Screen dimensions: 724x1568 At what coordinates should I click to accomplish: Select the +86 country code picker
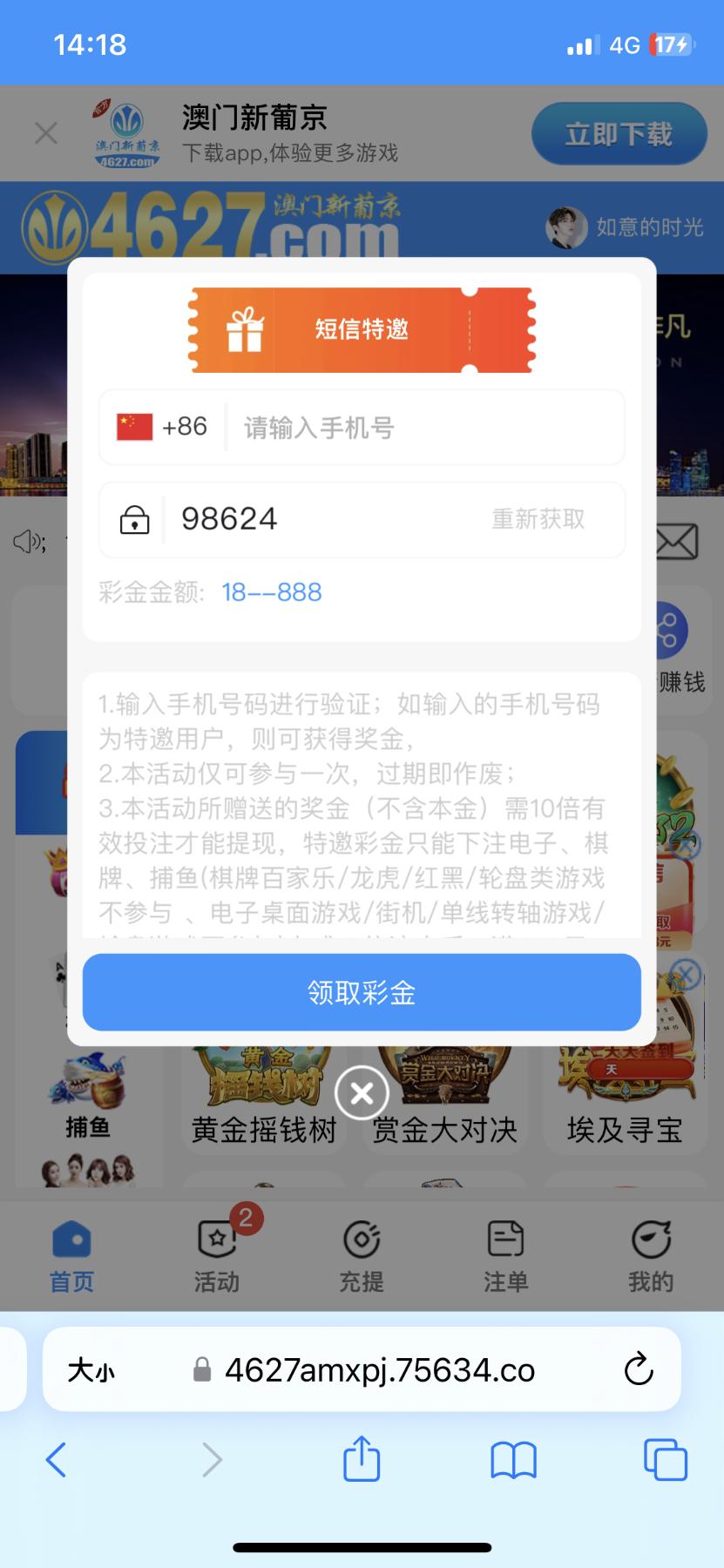pos(163,427)
